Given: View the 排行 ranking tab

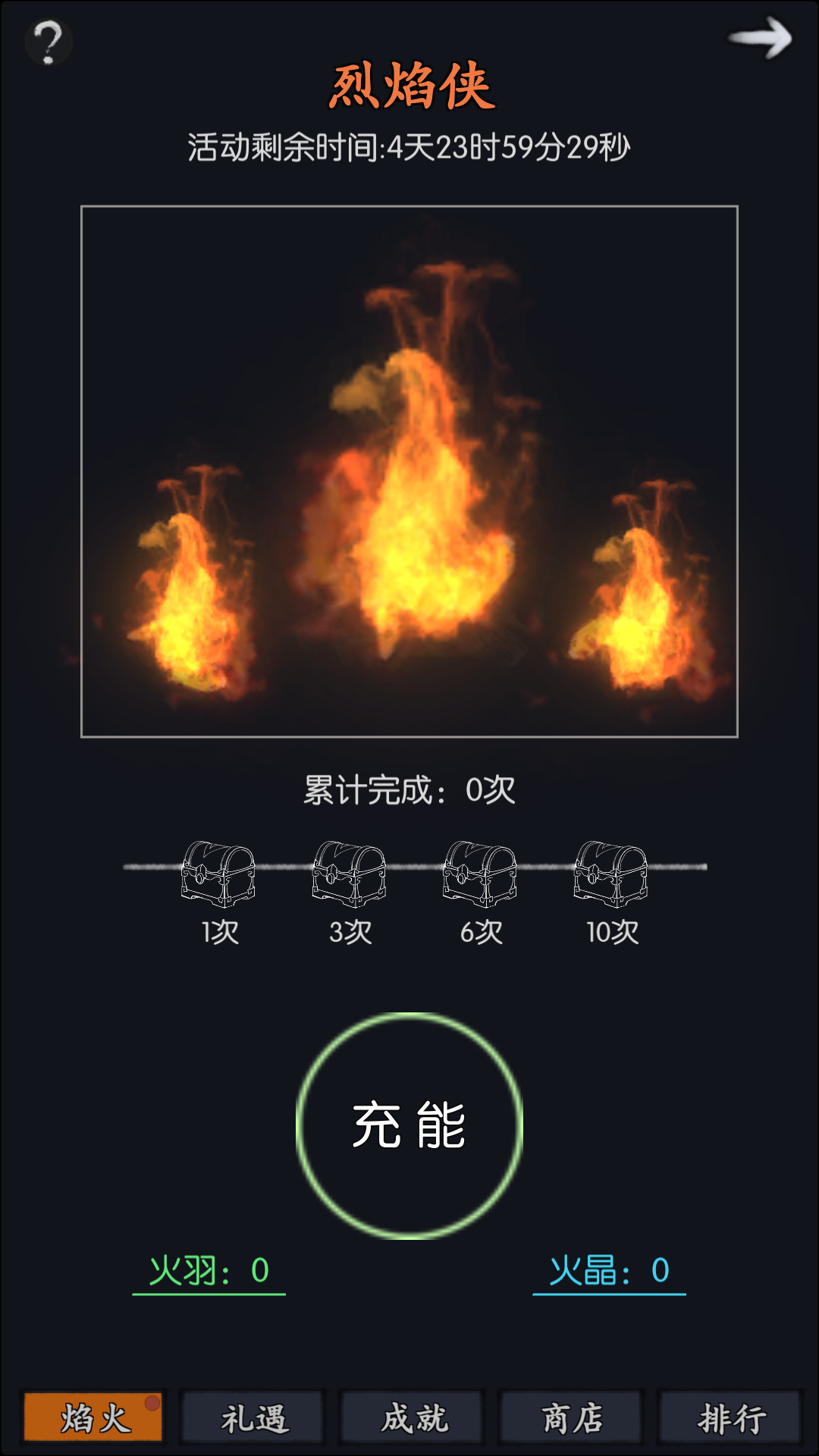Looking at the screenshot, I should click(x=730, y=1417).
